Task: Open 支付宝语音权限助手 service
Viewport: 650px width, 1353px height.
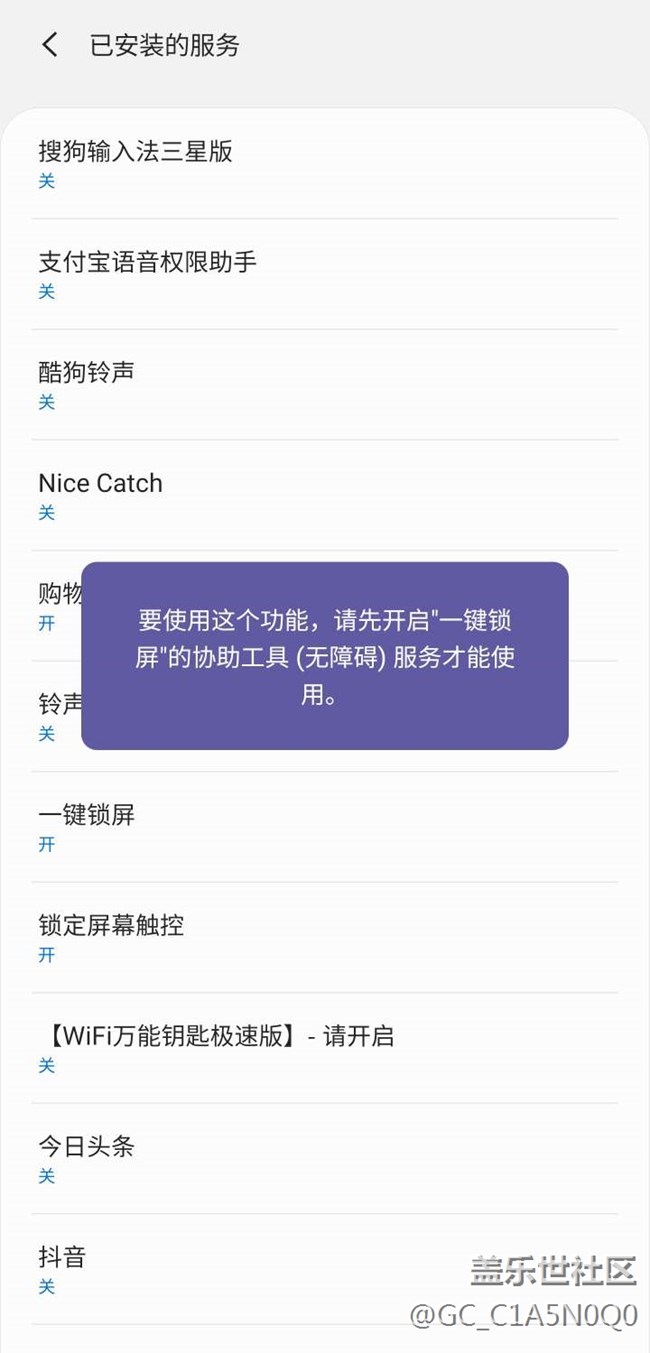Action: 324,274
